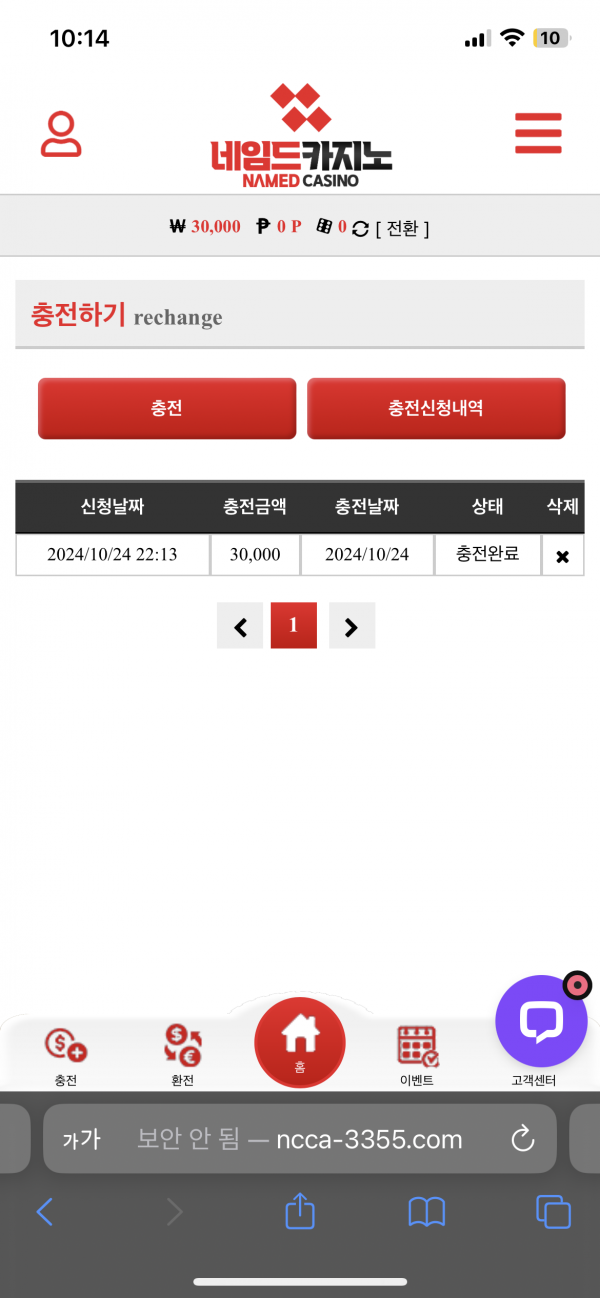Go to the previous page of results
Image resolution: width=600 pixels, height=1298 pixels.
coord(240,626)
